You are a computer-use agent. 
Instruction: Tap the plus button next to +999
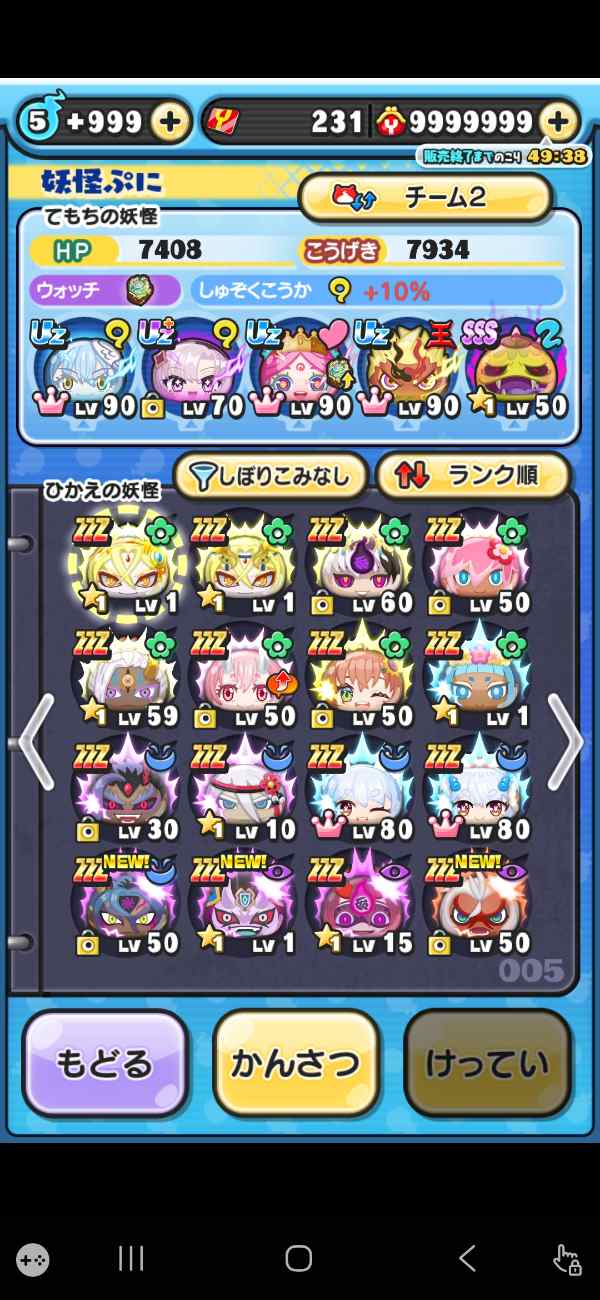tap(170, 122)
